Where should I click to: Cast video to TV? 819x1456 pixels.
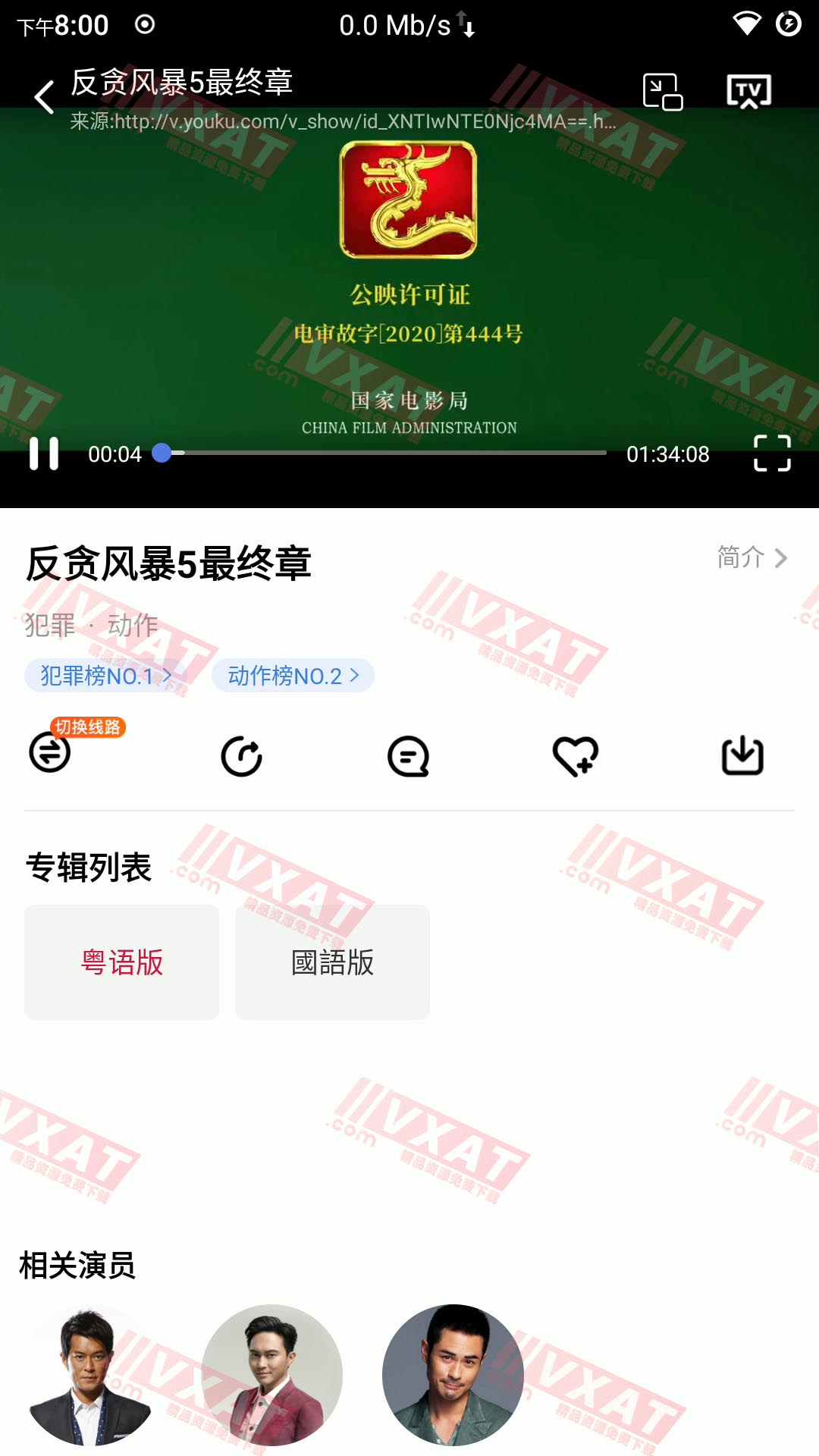(748, 92)
